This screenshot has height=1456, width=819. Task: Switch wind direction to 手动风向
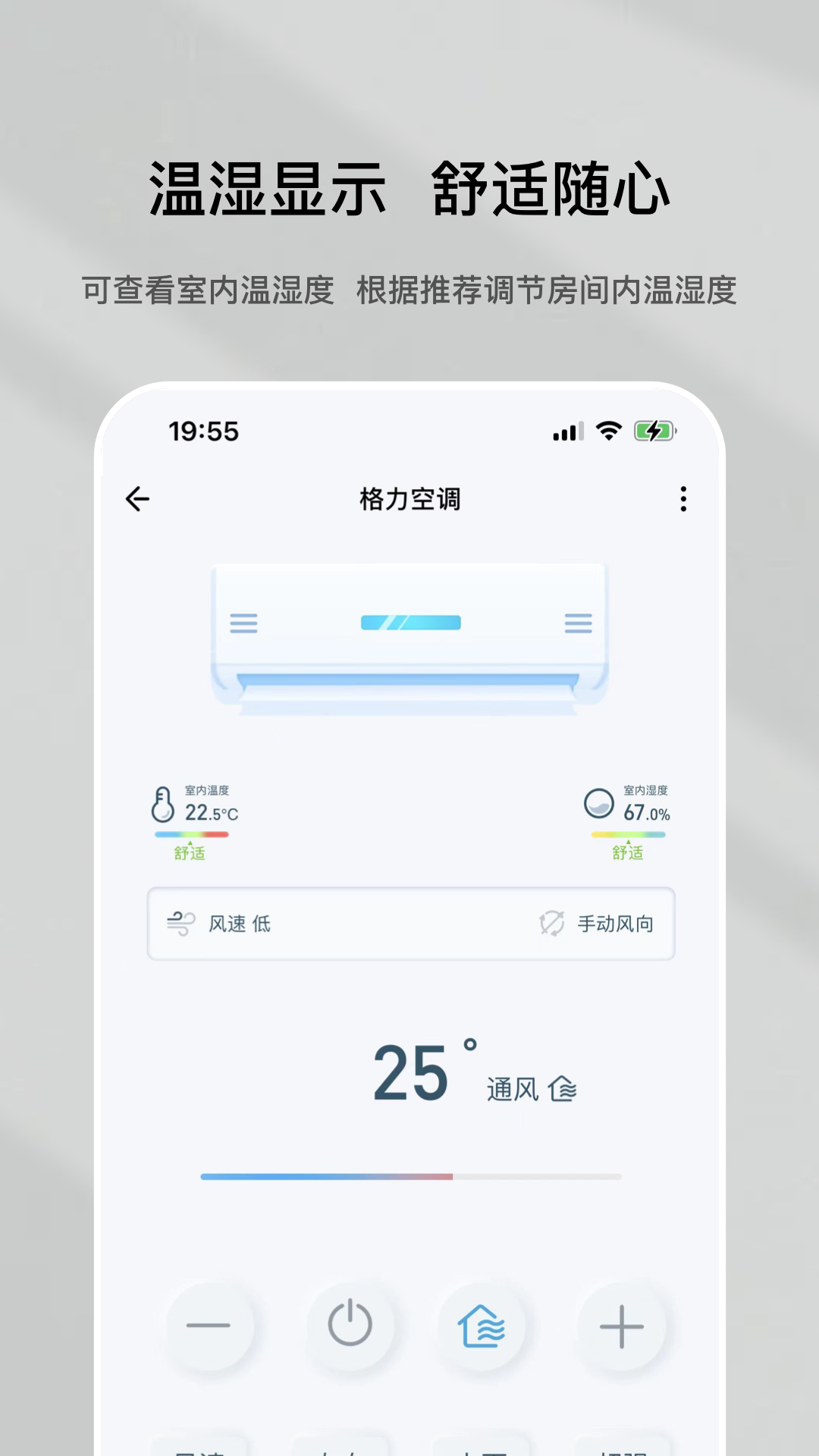point(617,924)
